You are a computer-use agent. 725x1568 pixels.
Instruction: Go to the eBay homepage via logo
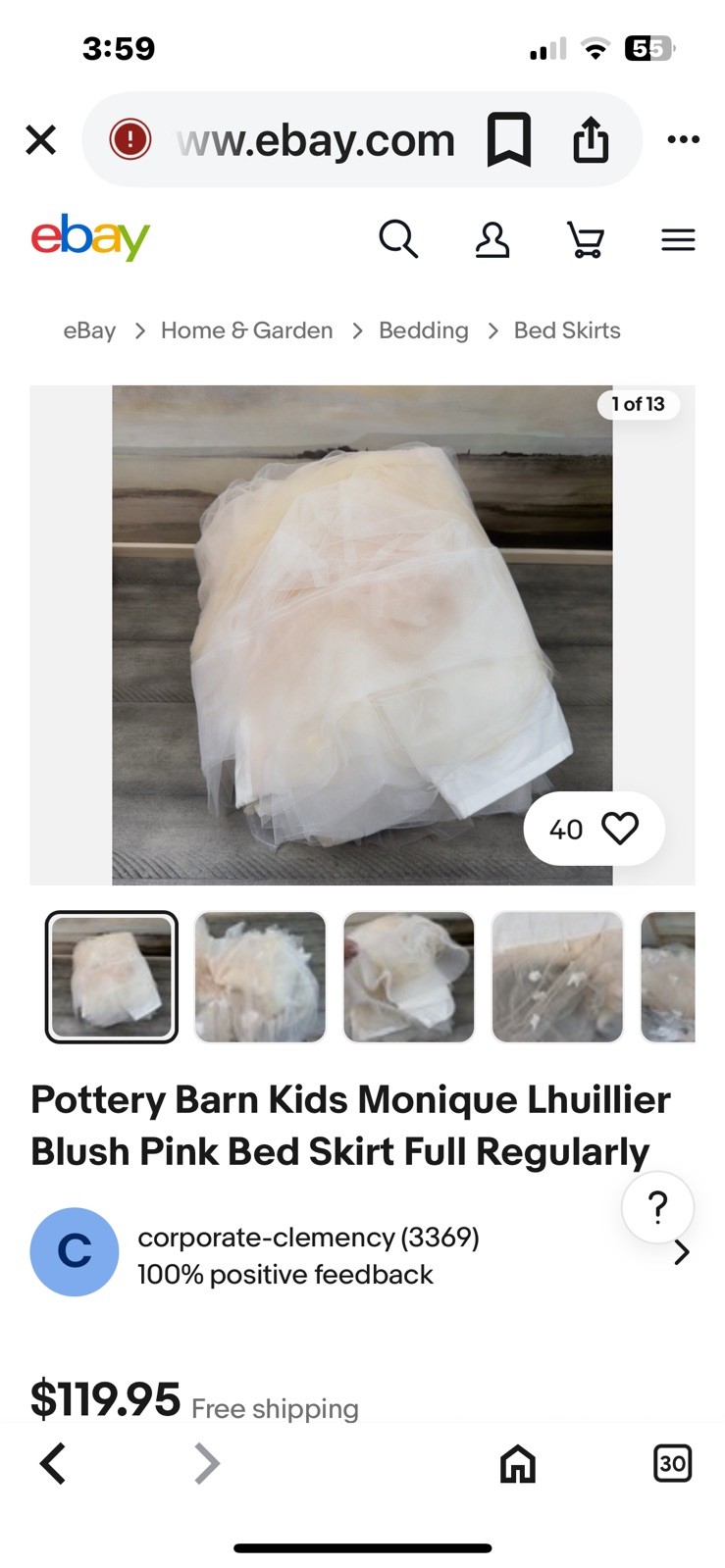90,237
